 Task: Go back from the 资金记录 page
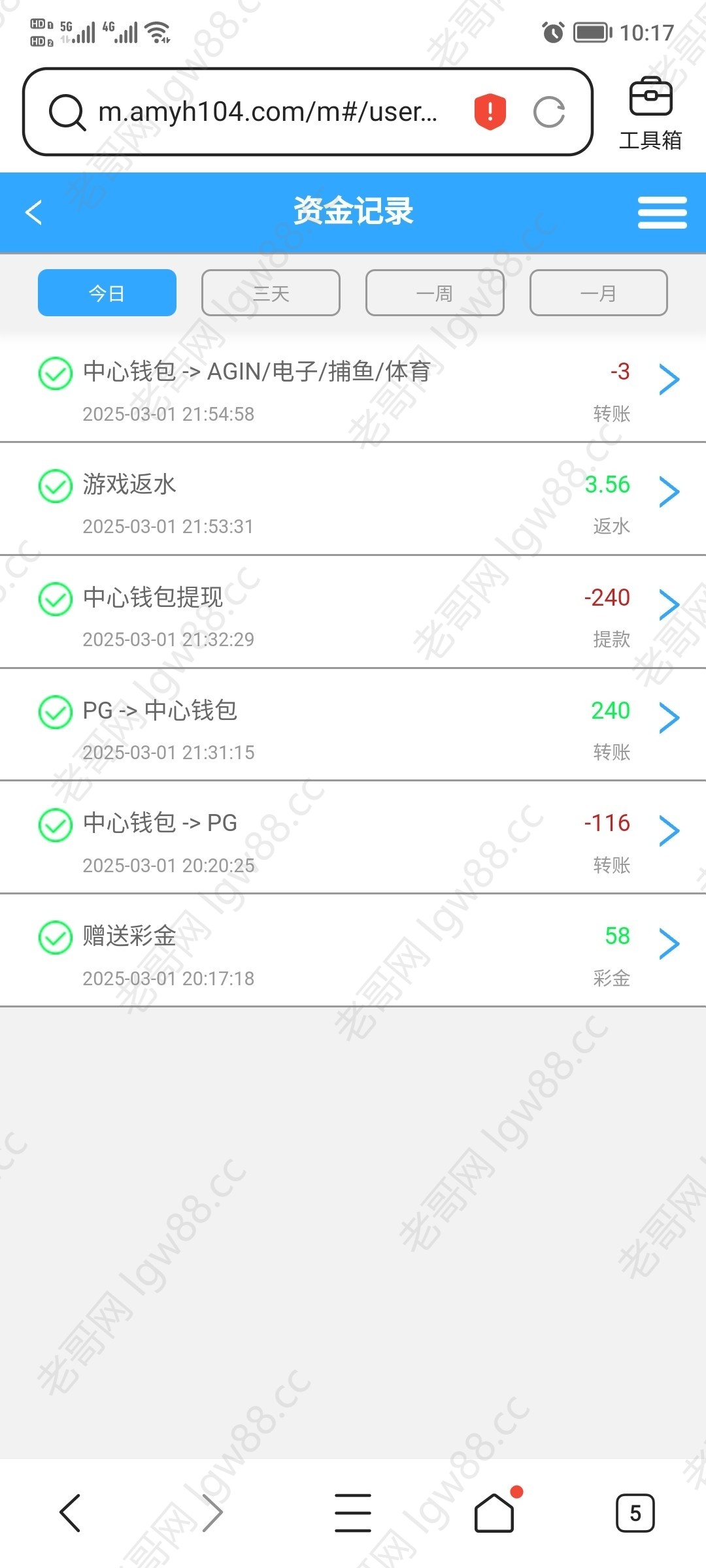[x=34, y=212]
